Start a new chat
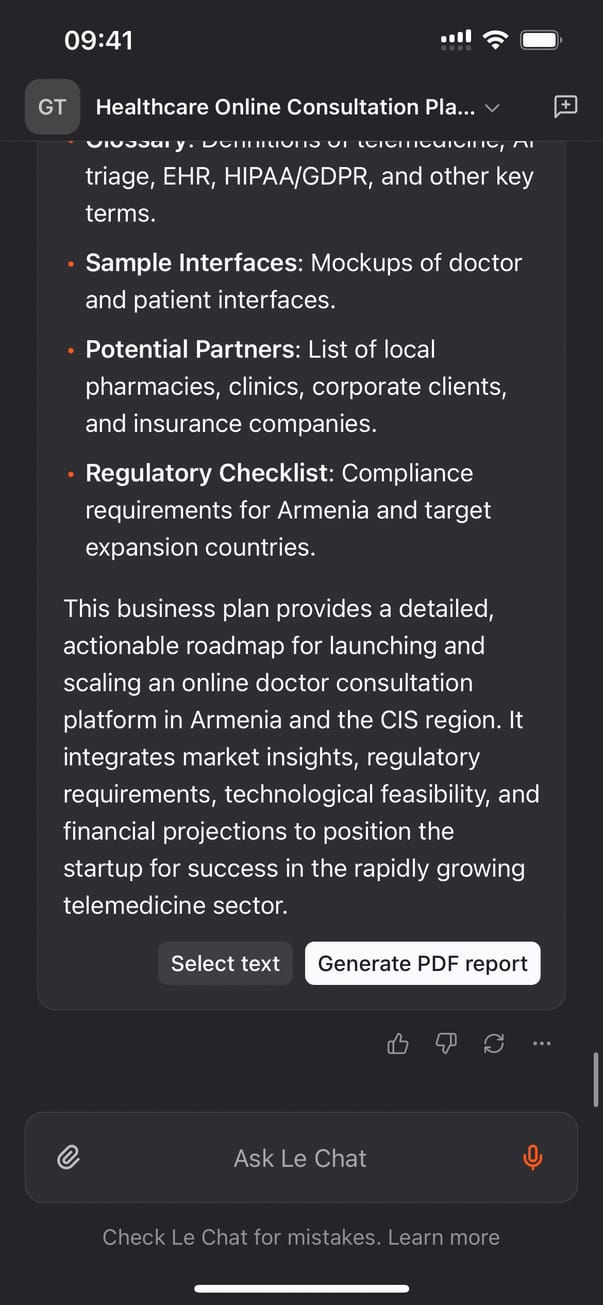The image size is (603, 1305). click(565, 107)
